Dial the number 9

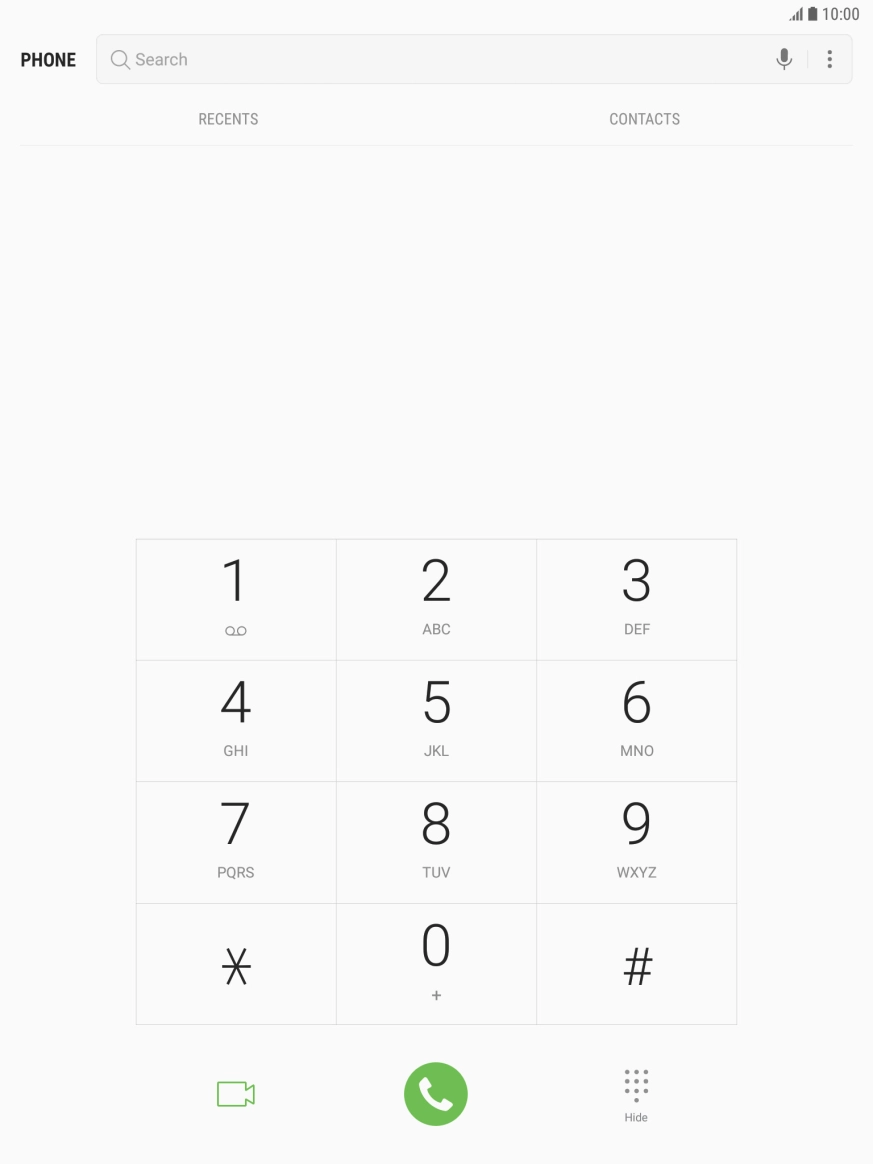[636, 841]
